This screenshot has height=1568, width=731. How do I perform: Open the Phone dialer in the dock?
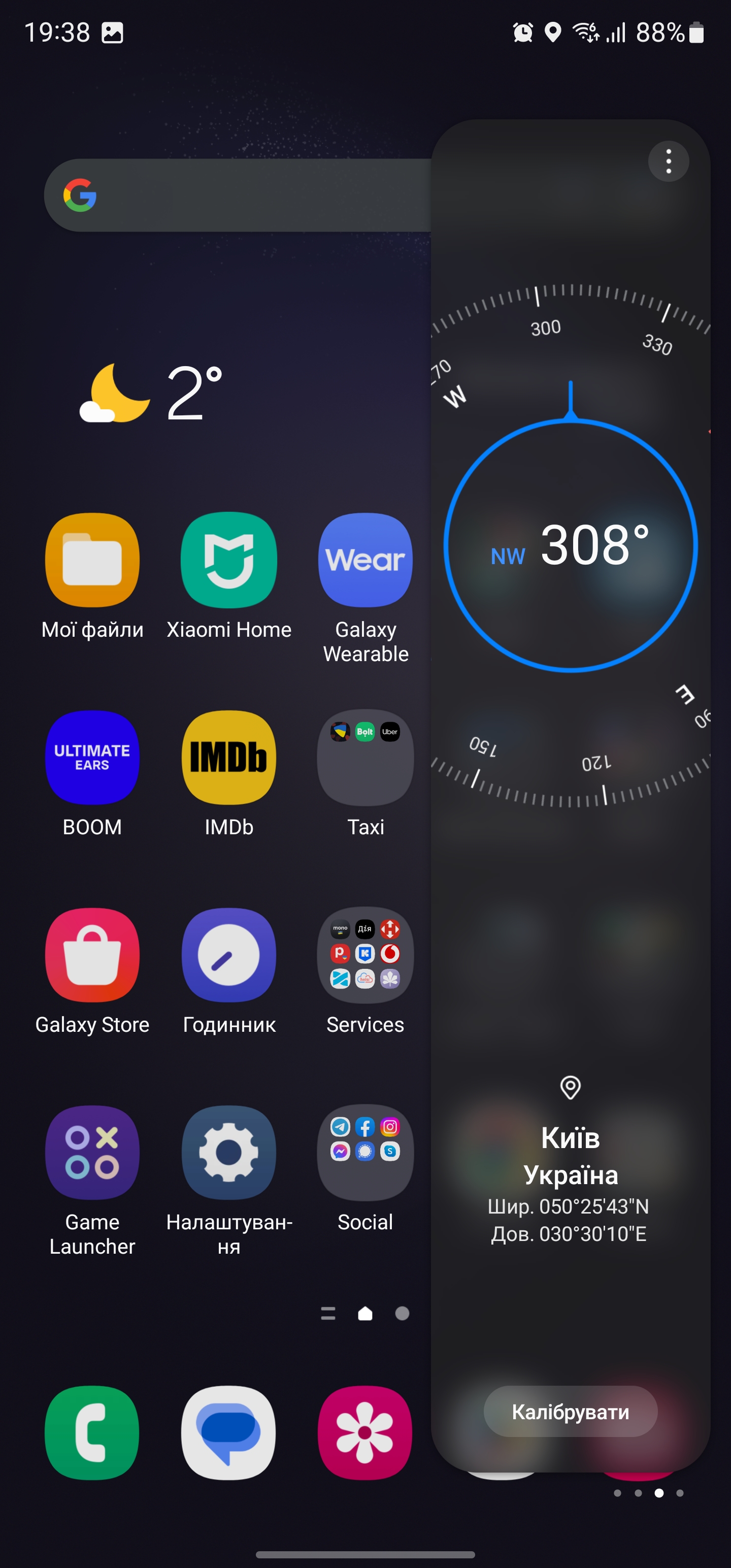coord(92,1432)
